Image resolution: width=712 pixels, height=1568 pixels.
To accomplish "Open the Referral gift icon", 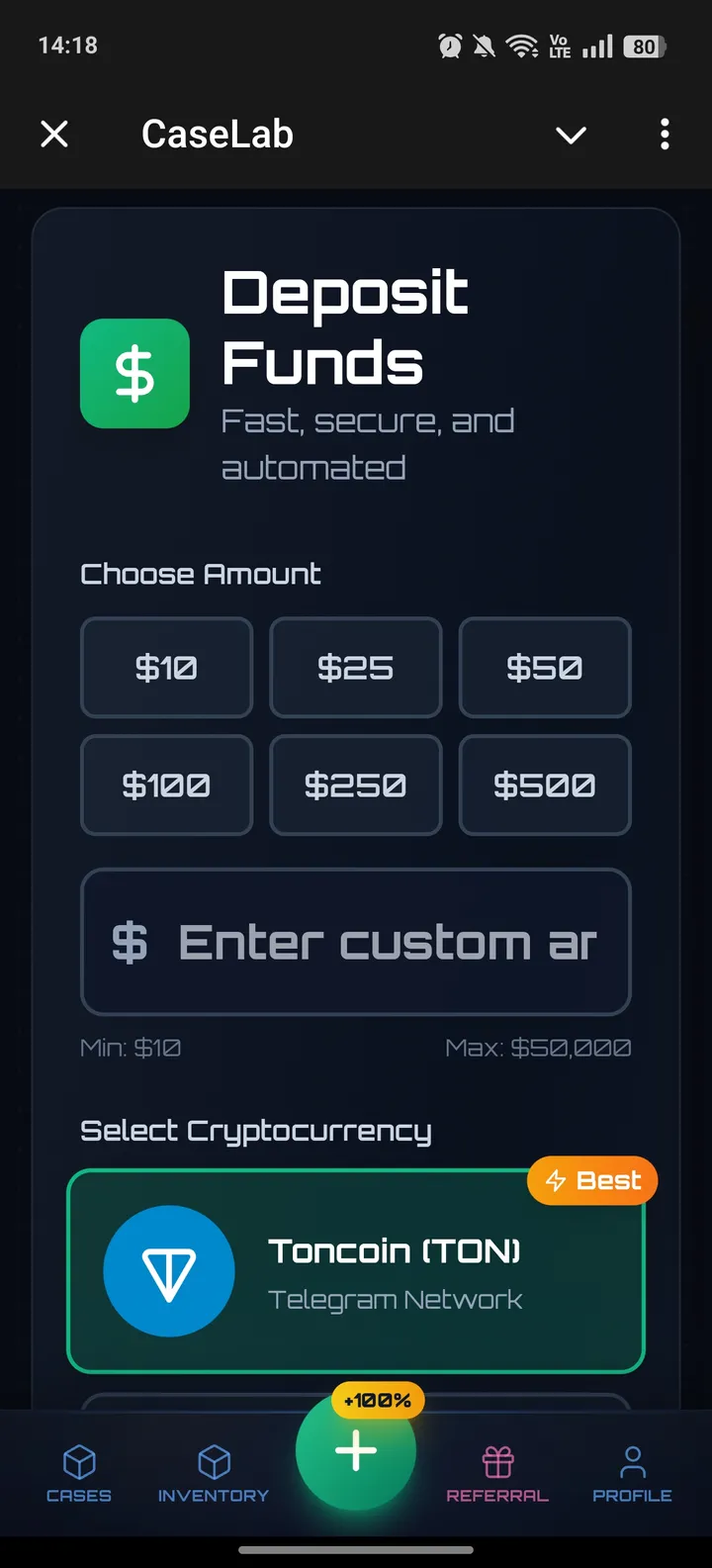I will [x=497, y=1461].
